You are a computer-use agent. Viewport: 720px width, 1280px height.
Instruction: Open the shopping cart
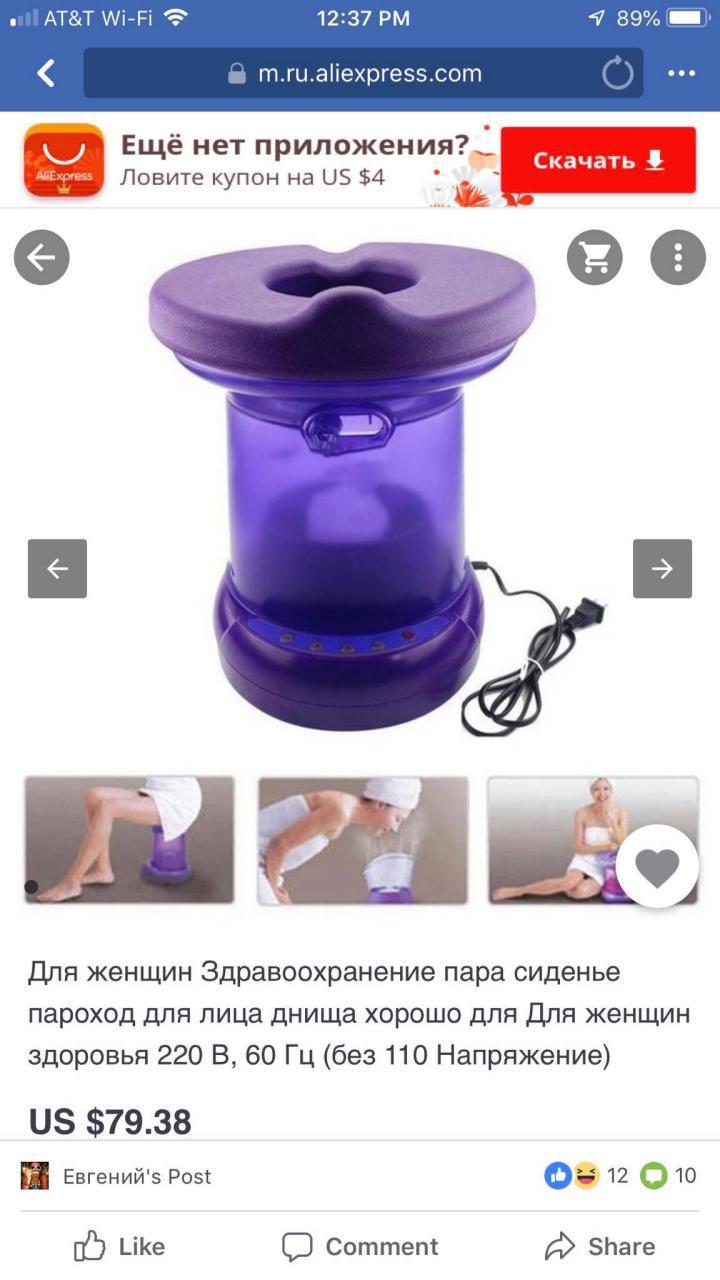coord(595,258)
